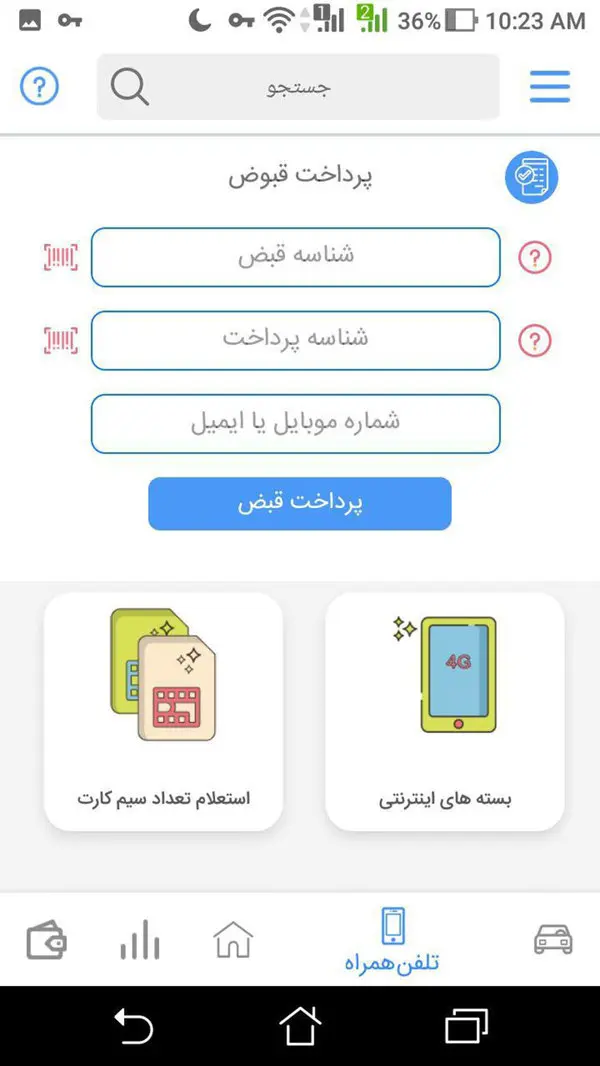Switch to the wallet tab
The height and width of the screenshot is (1066, 600).
pos(46,940)
